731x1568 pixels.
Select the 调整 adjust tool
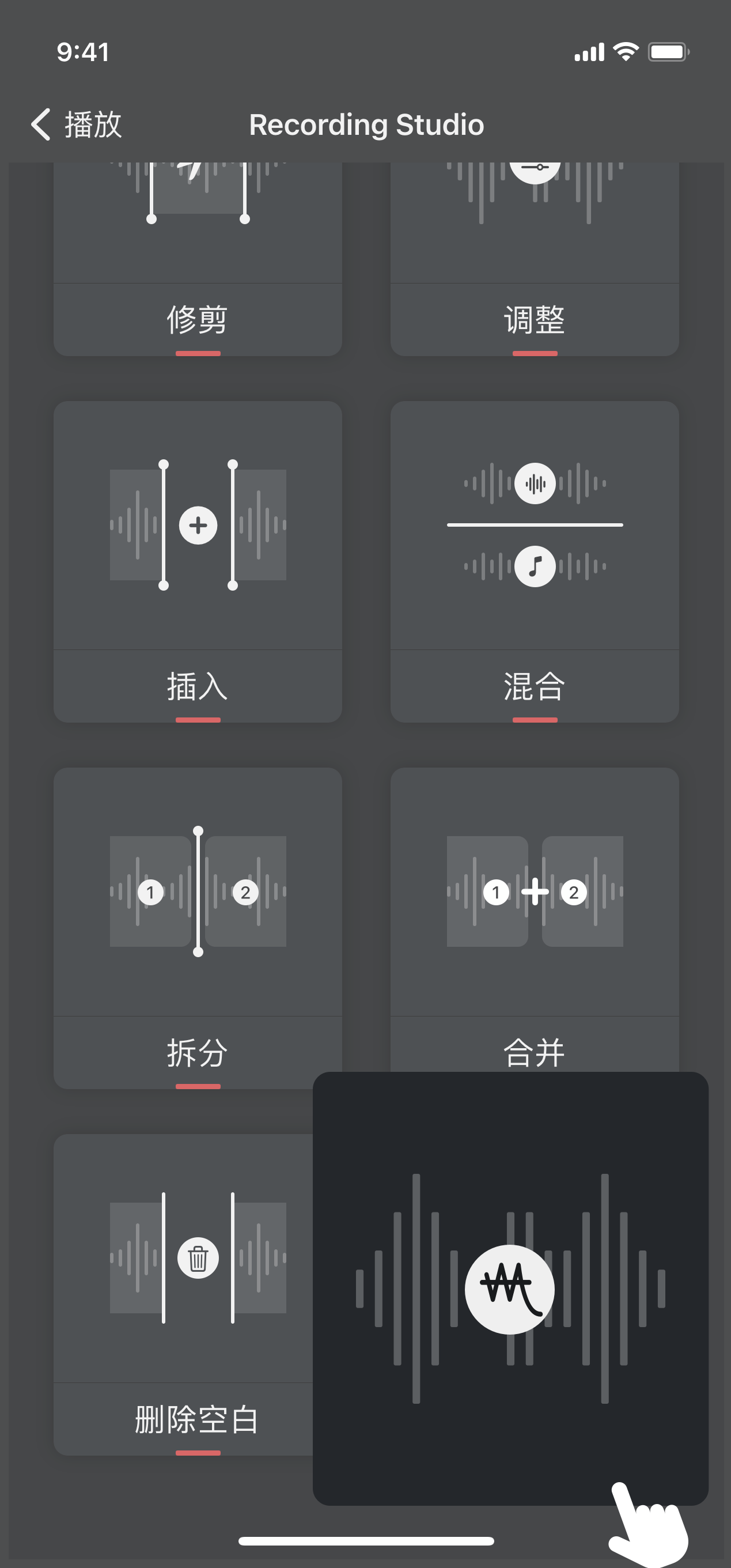click(534, 262)
